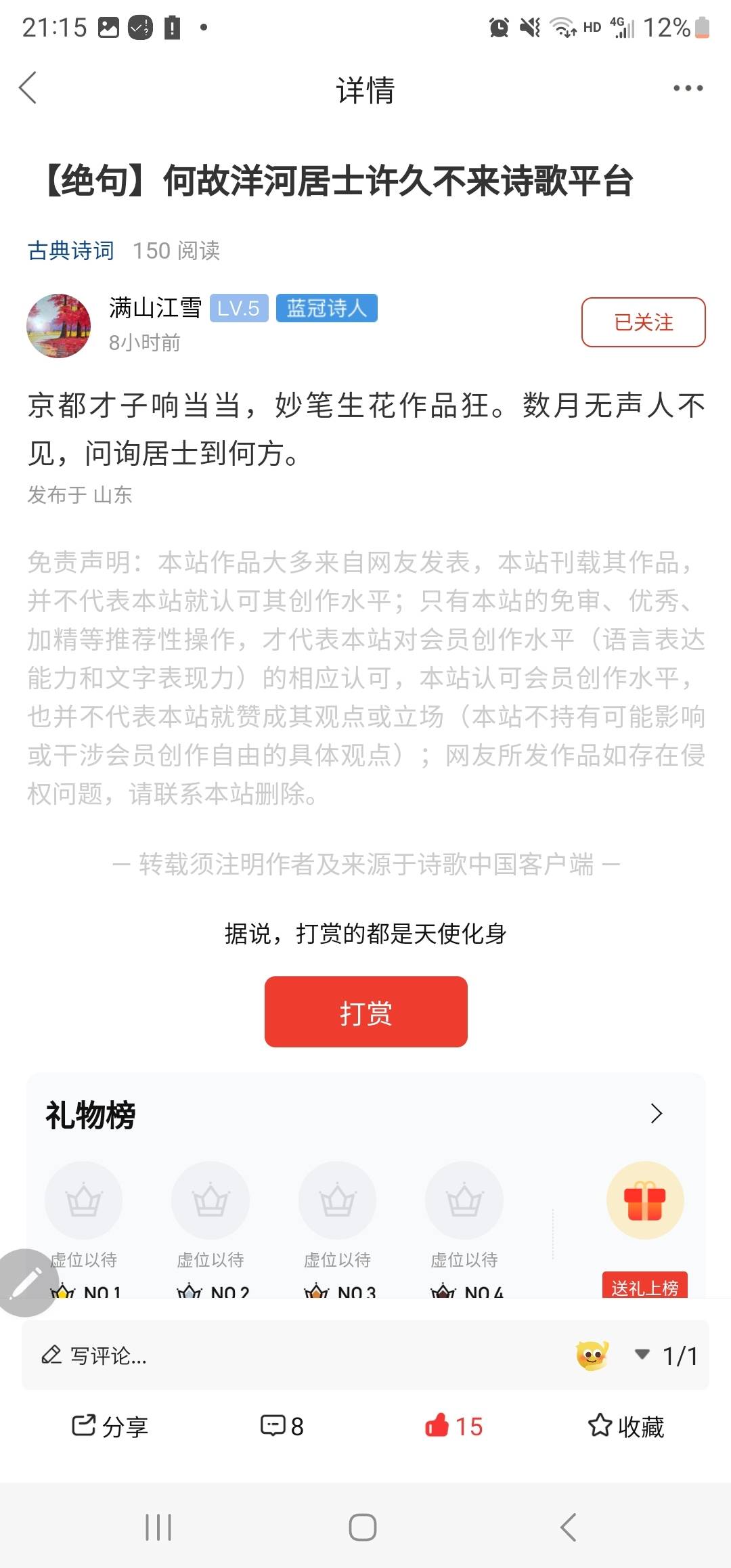Open the three-dot overflow menu
Image resolution: width=731 pixels, height=1568 pixels.
[688, 88]
